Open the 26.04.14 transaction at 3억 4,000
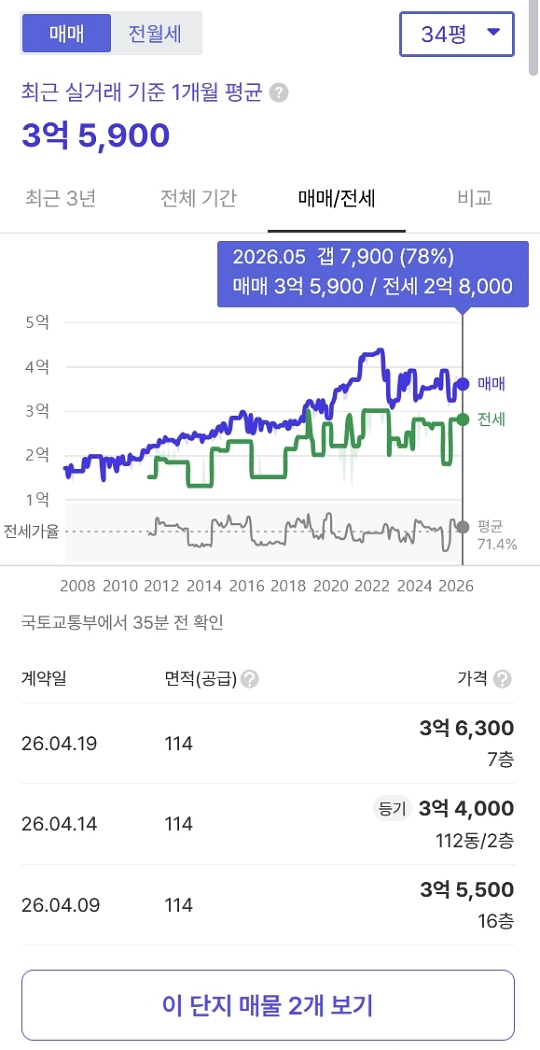 click(268, 824)
